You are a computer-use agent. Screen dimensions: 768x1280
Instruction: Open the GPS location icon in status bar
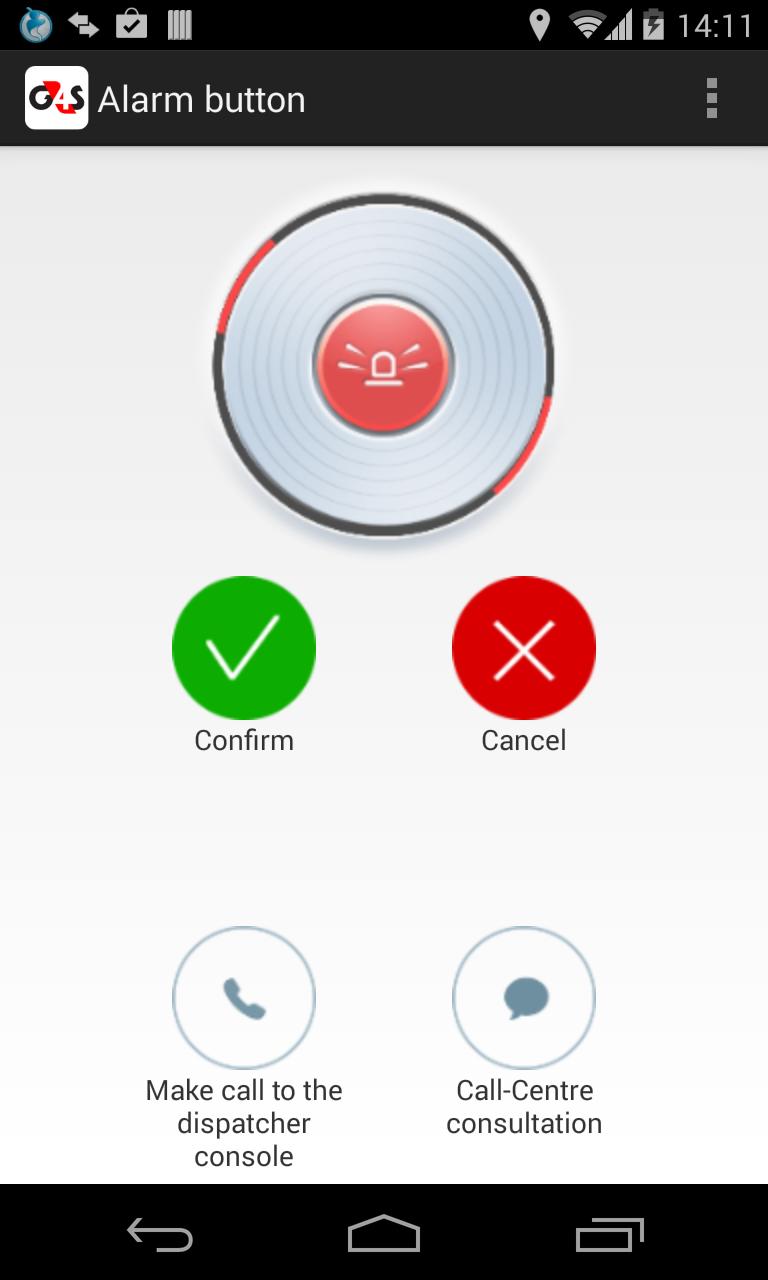tap(541, 24)
